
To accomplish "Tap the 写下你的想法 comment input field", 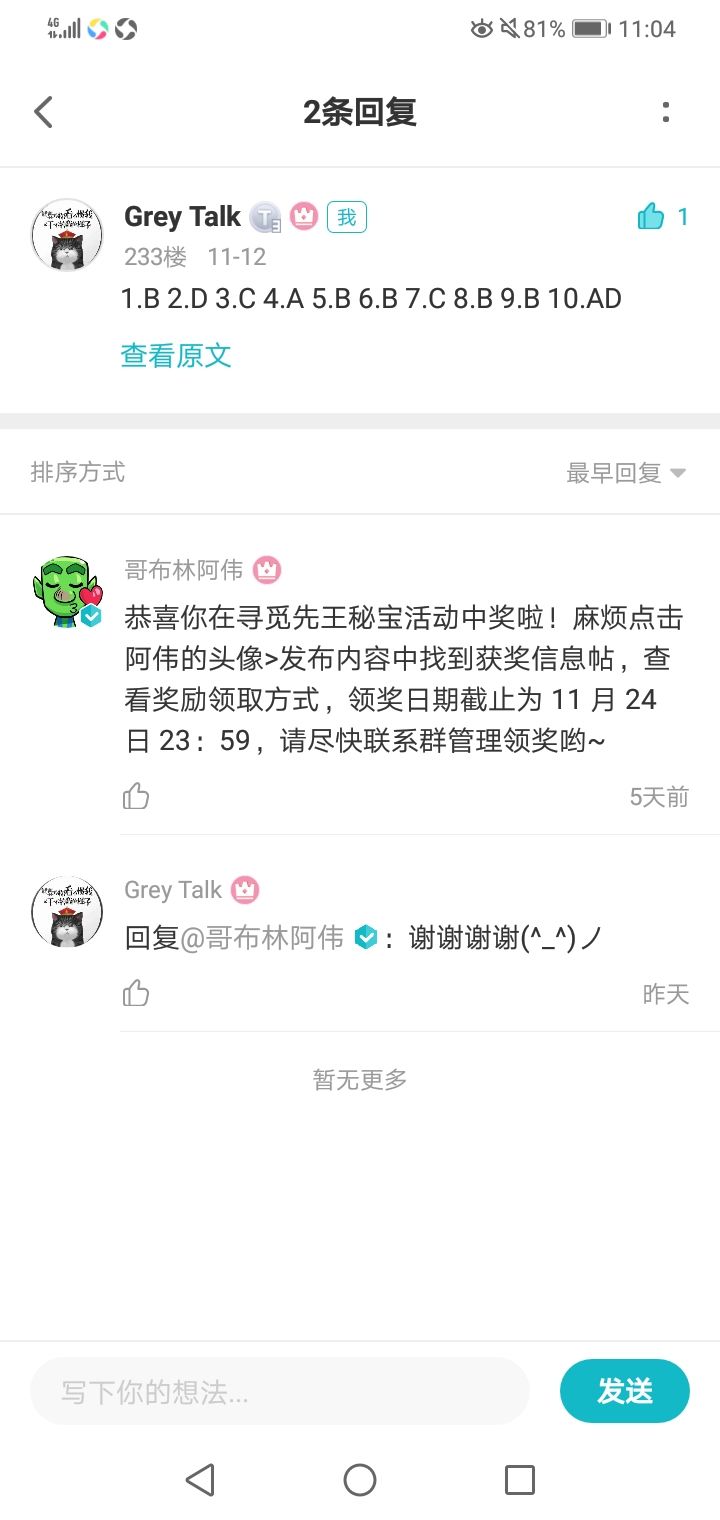I will click(x=280, y=1390).
